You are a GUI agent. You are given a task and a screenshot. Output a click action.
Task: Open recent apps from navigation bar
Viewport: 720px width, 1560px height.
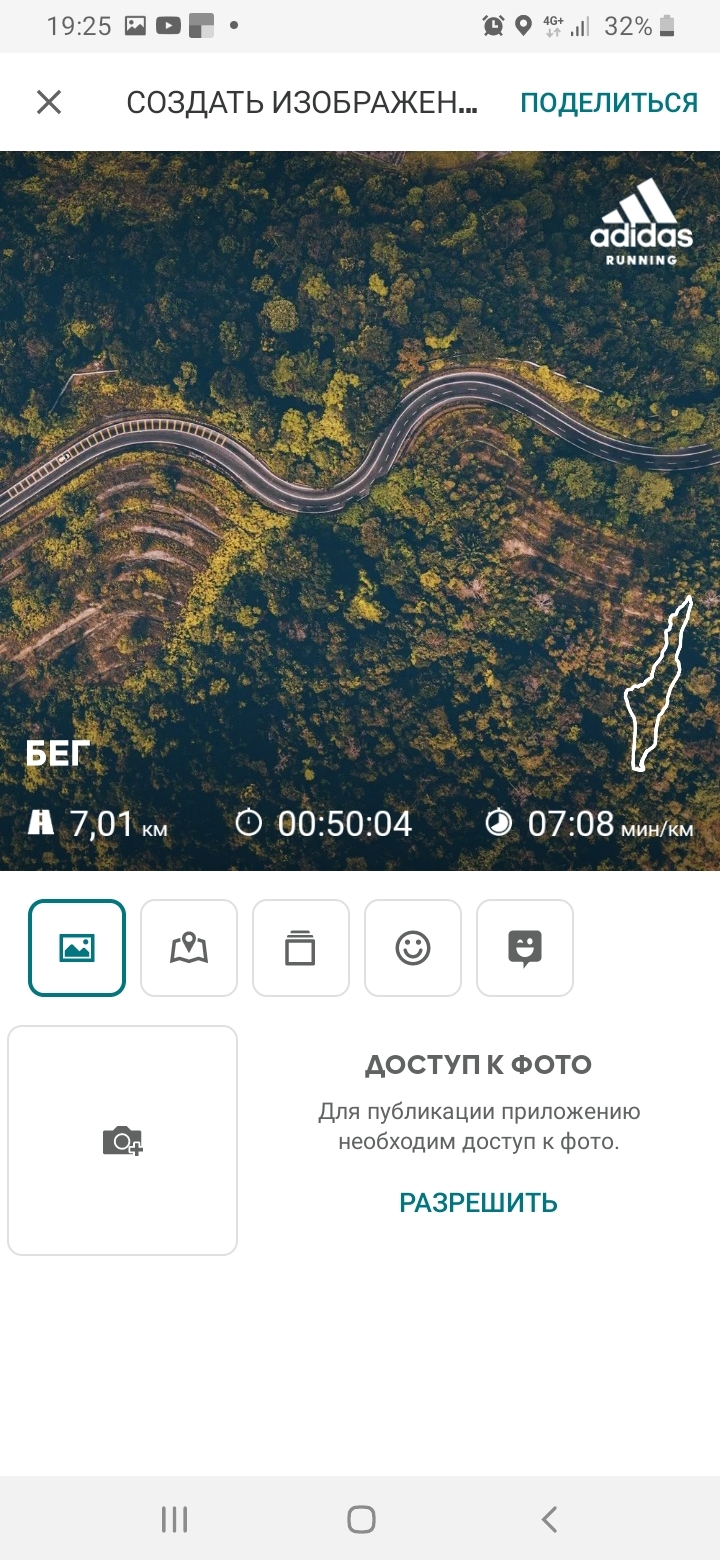174,1519
